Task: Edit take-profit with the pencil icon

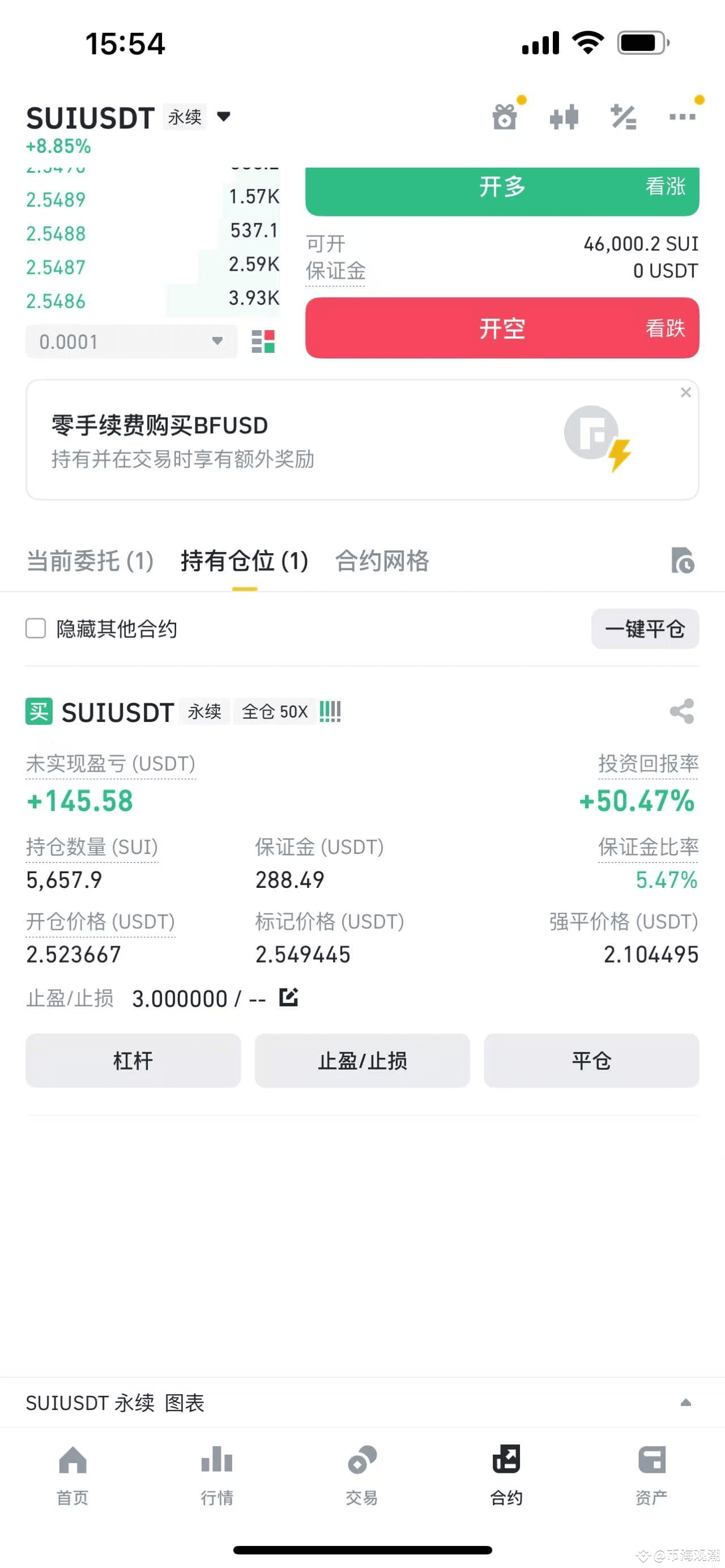Action: (288, 997)
